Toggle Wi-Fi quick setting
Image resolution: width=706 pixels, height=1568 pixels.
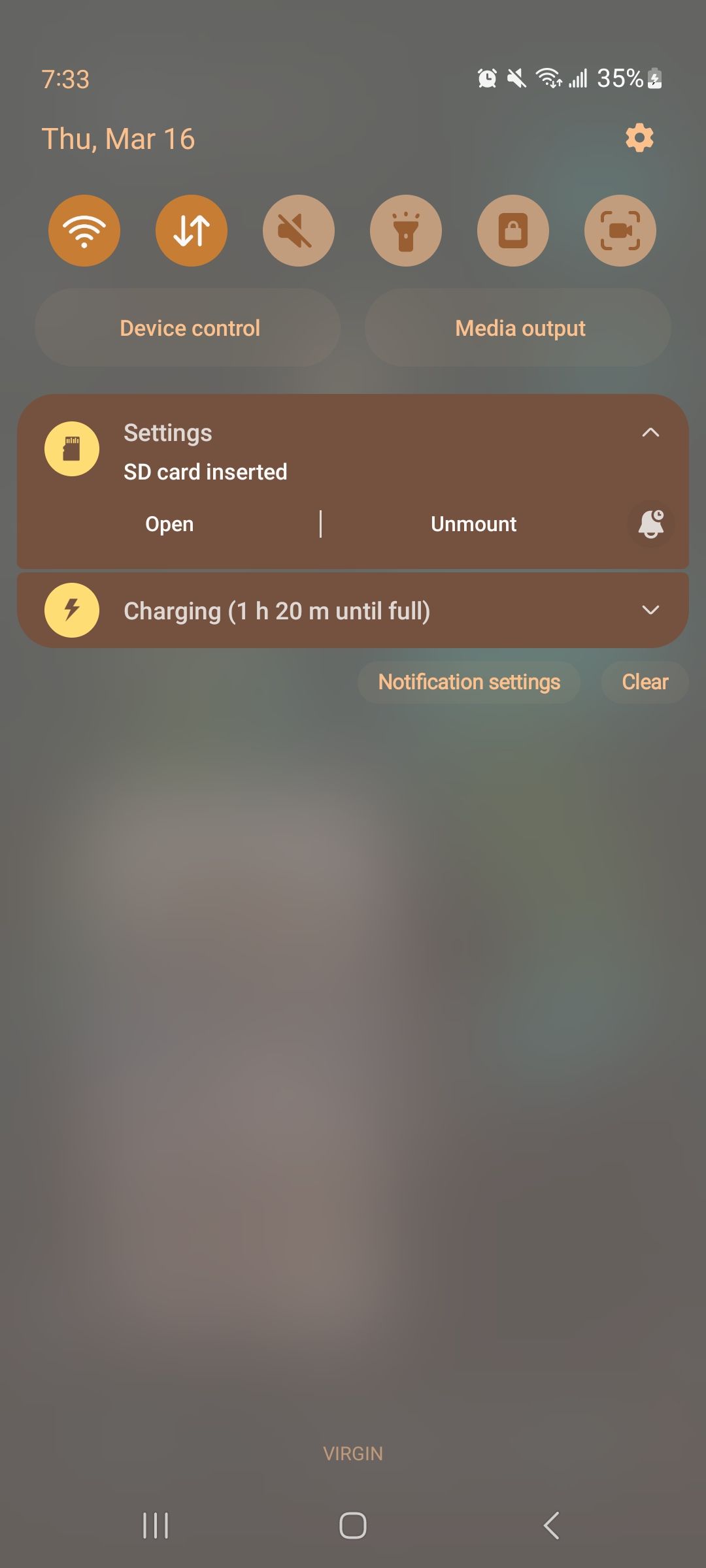pyautogui.click(x=84, y=231)
